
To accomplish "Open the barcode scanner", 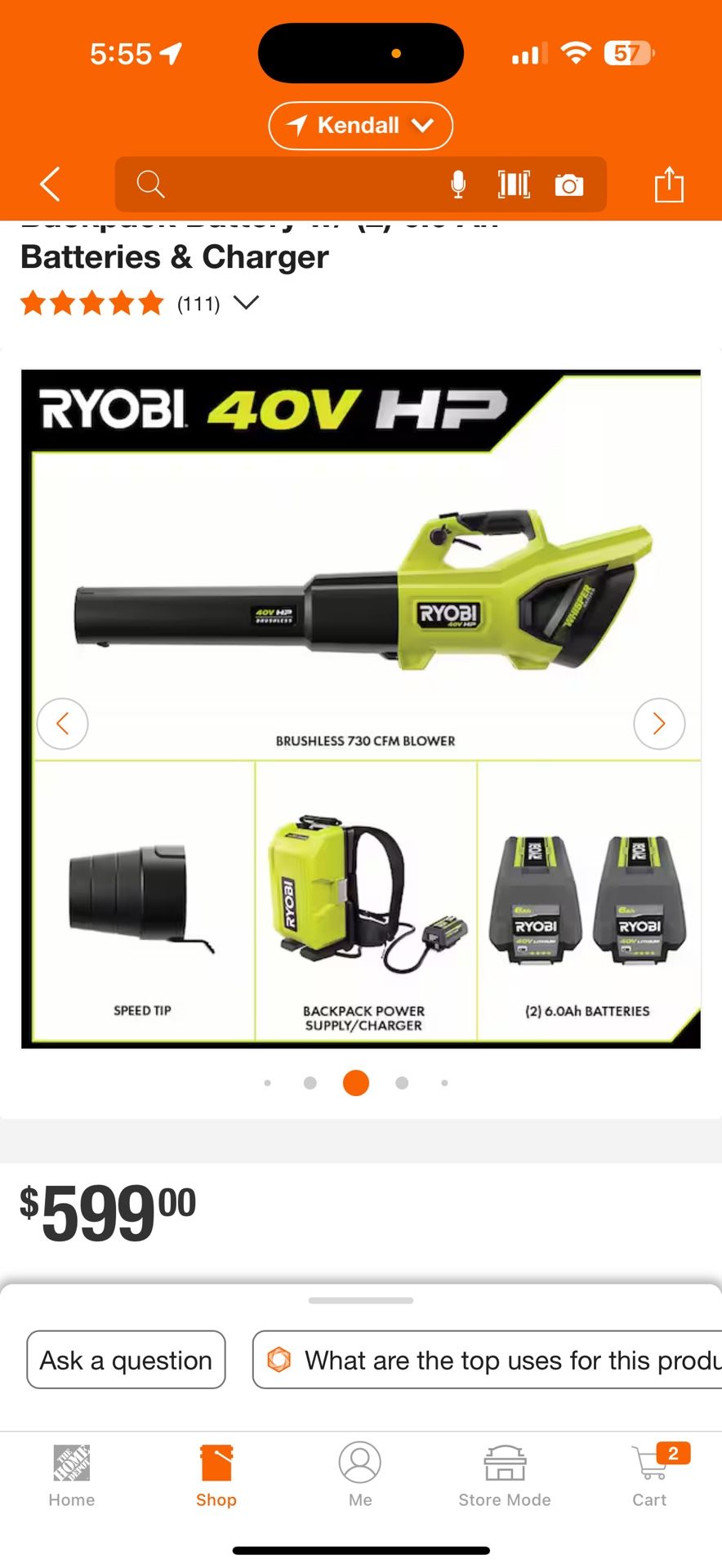I will pyautogui.click(x=514, y=185).
